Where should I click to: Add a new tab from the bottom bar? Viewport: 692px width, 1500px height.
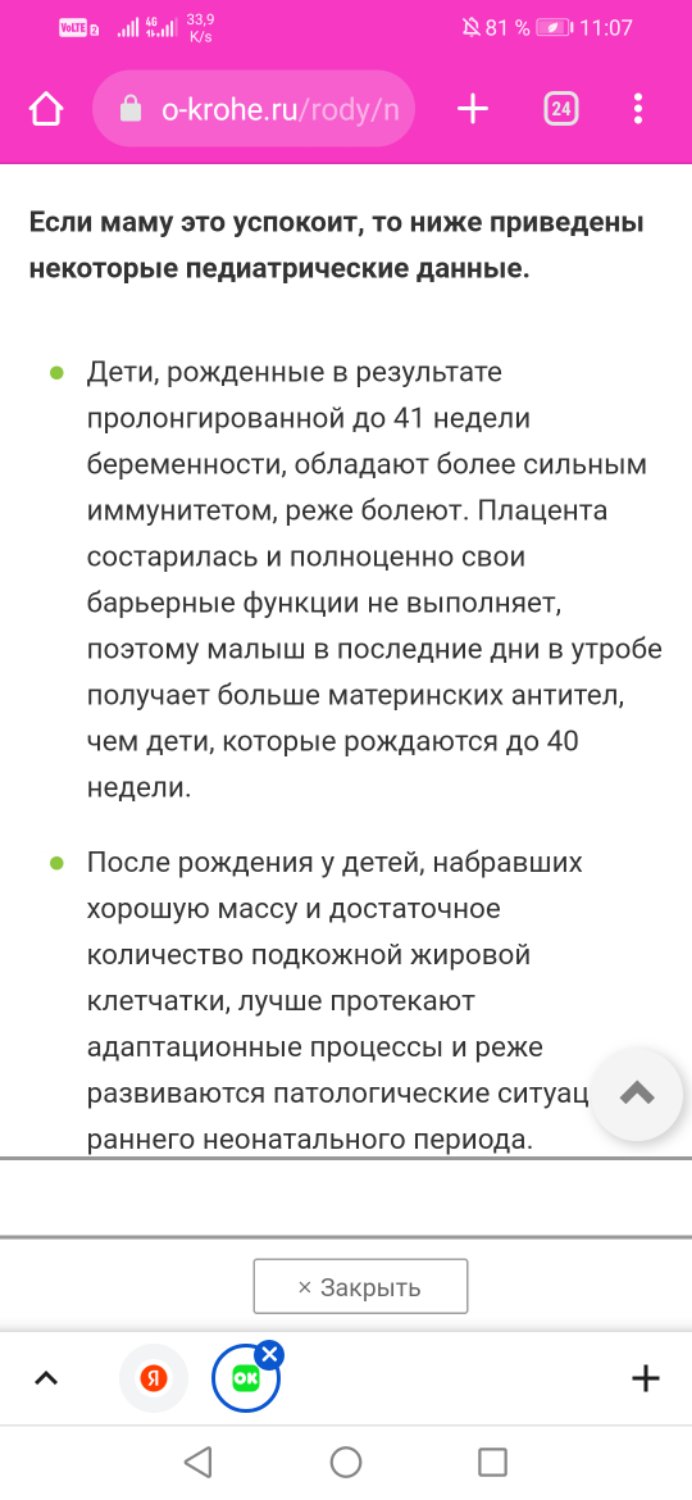645,1379
